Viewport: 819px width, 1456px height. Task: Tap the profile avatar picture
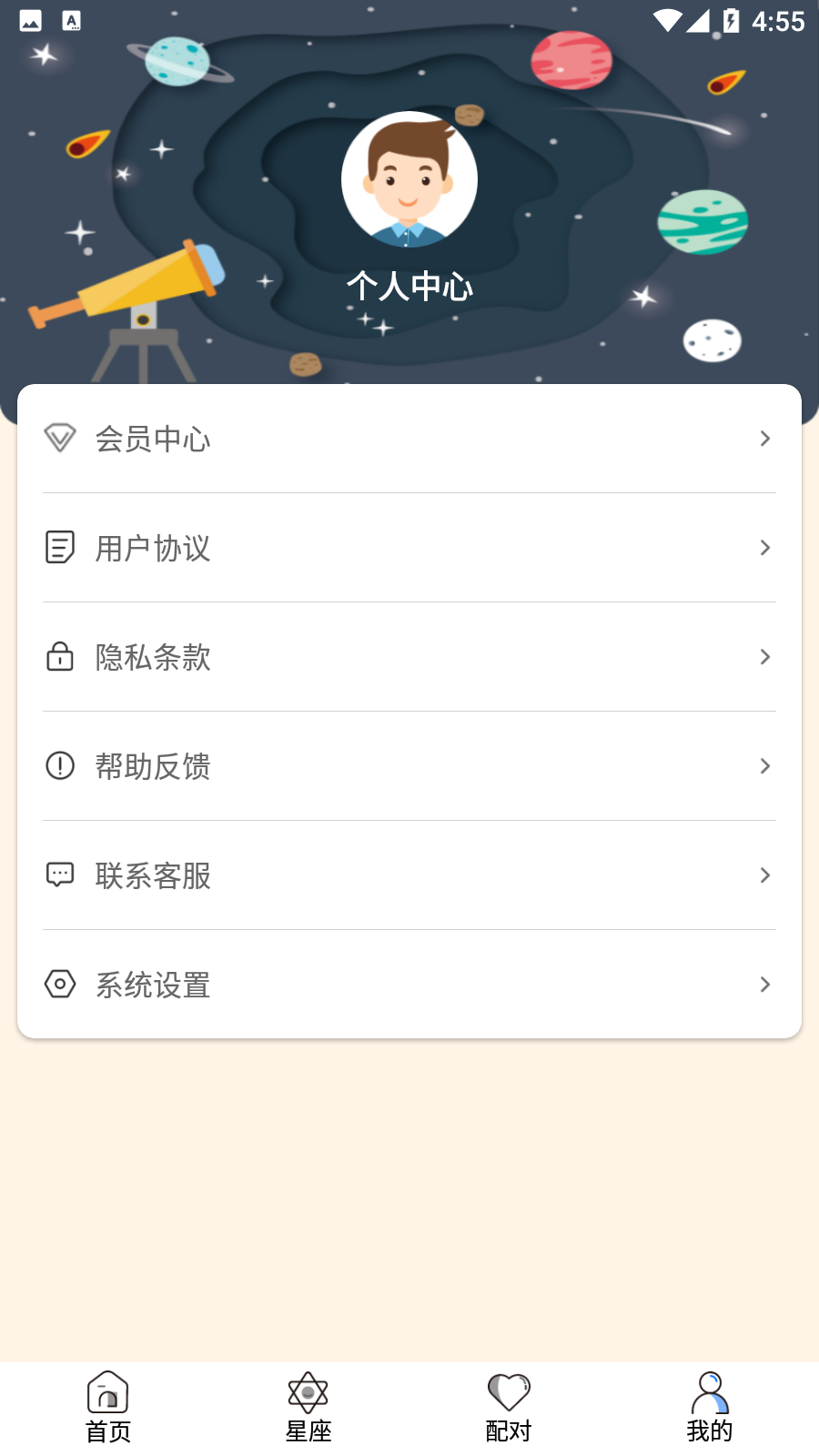[x=409, y=179]
